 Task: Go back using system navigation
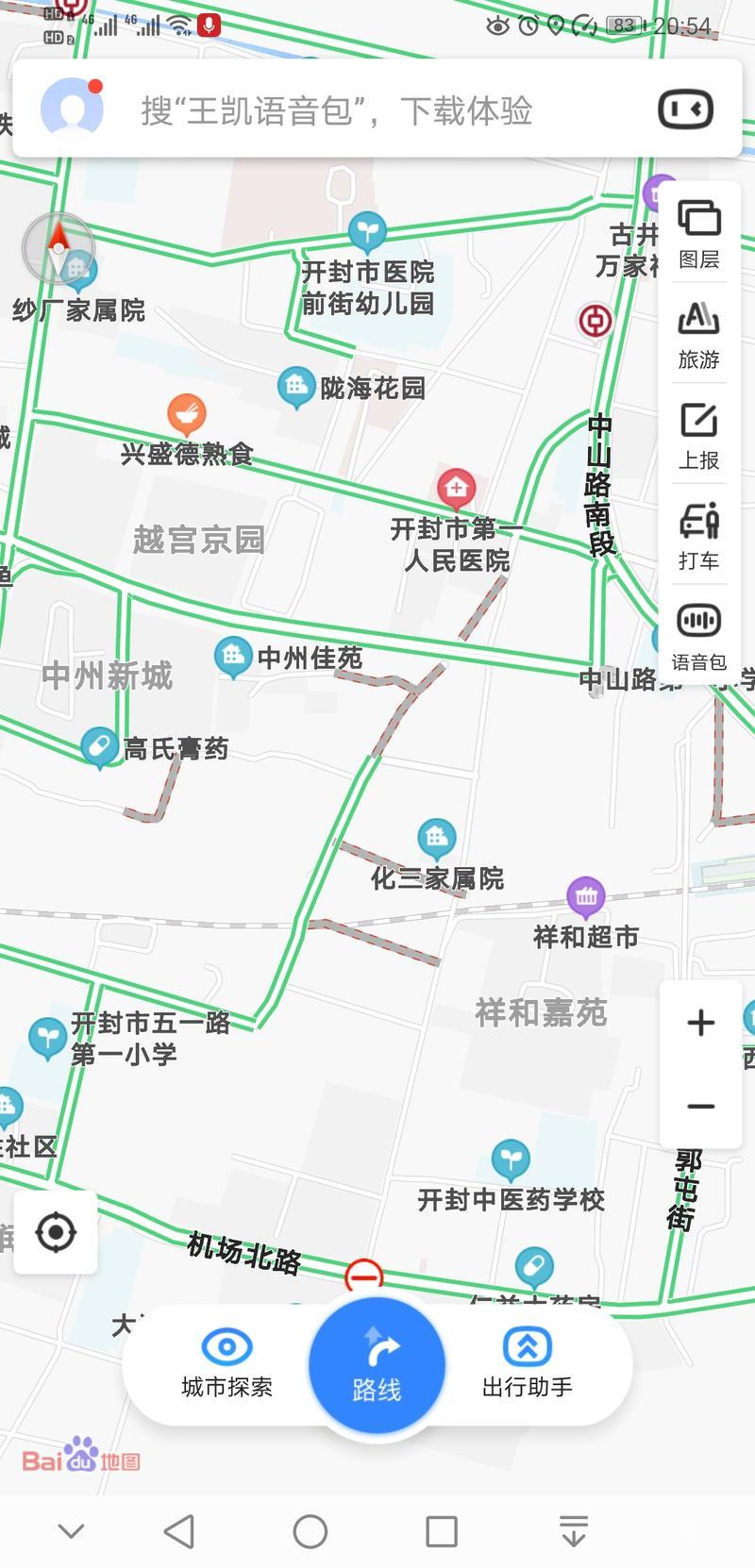[179, 1531]
